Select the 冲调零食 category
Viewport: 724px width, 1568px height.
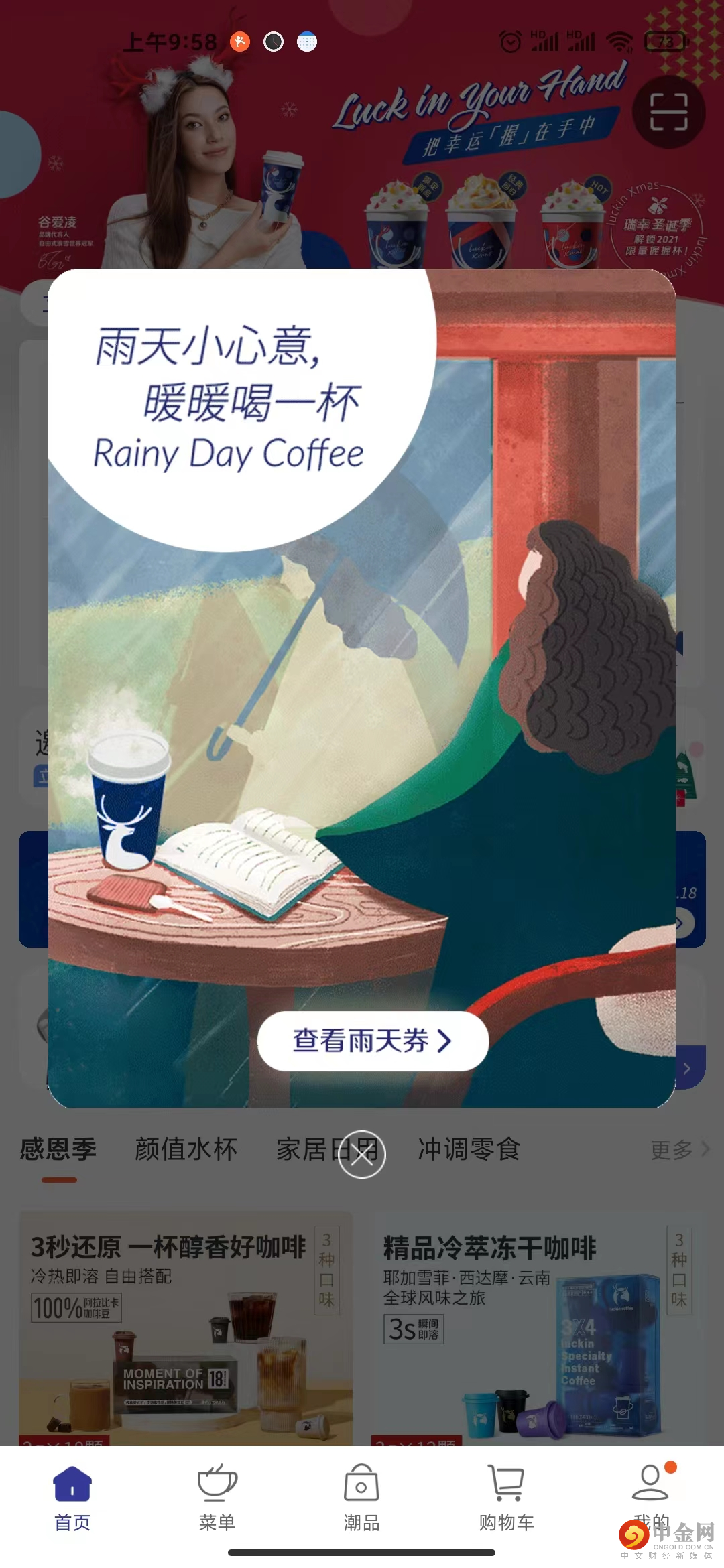coord(469,1149)
